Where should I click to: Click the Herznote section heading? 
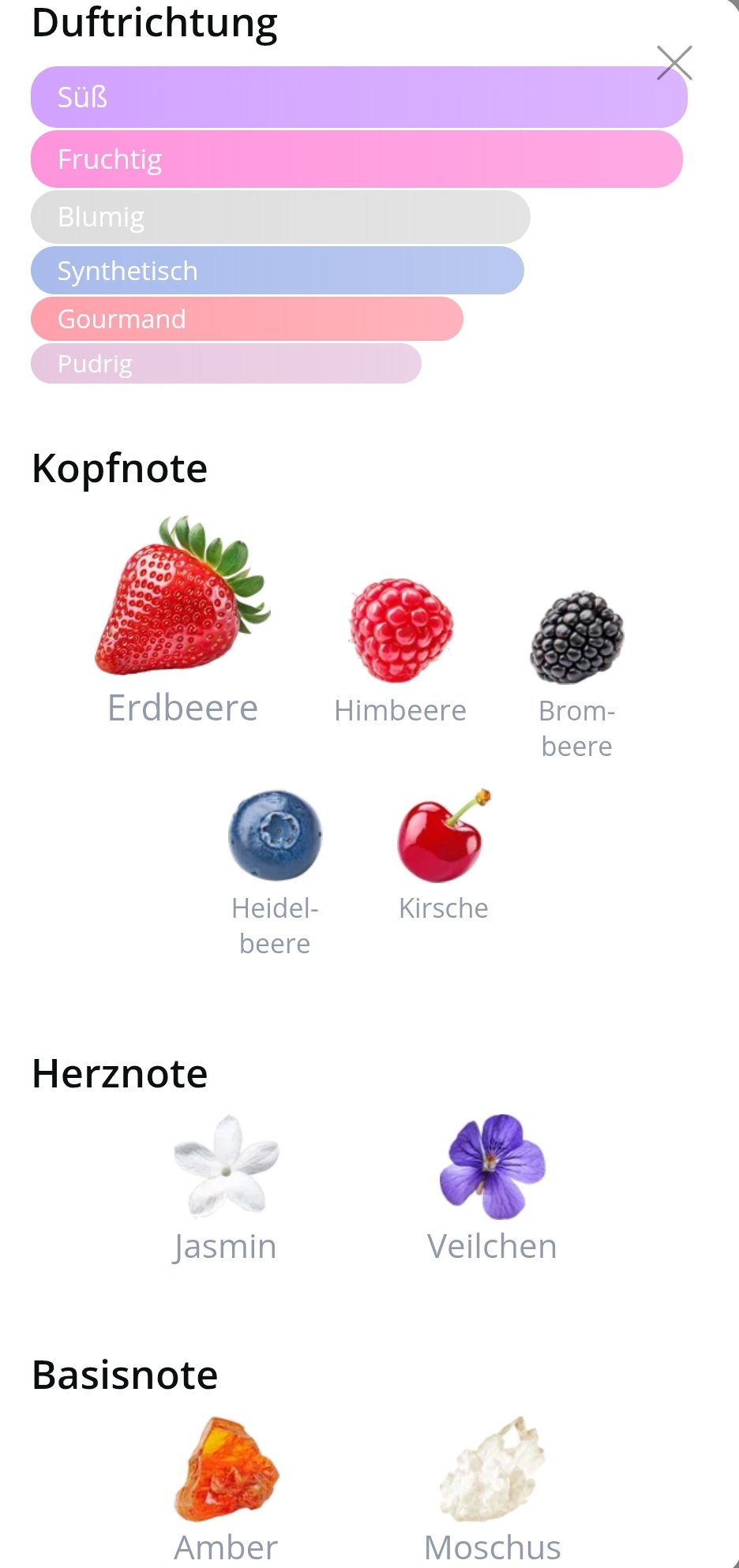pos(118,1072)
